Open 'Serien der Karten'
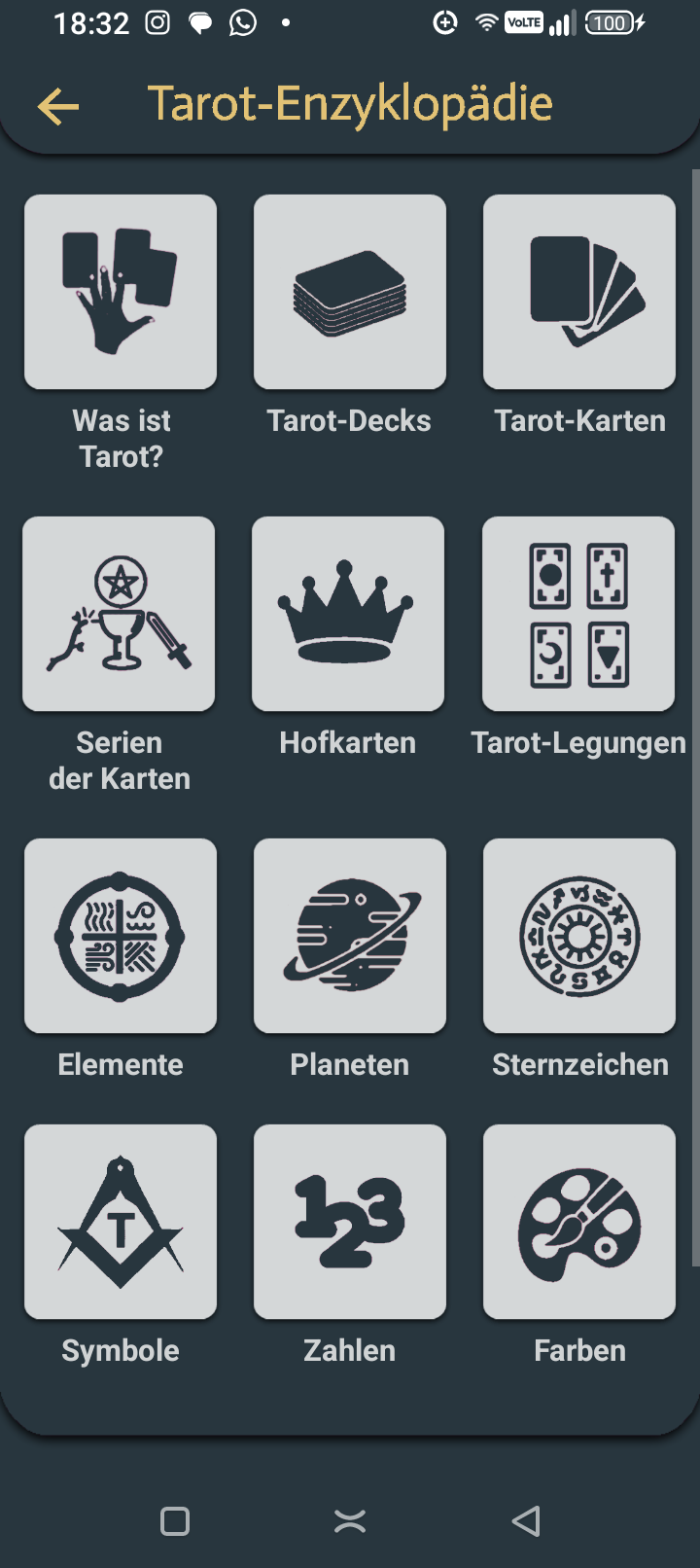 pos(119,614)
